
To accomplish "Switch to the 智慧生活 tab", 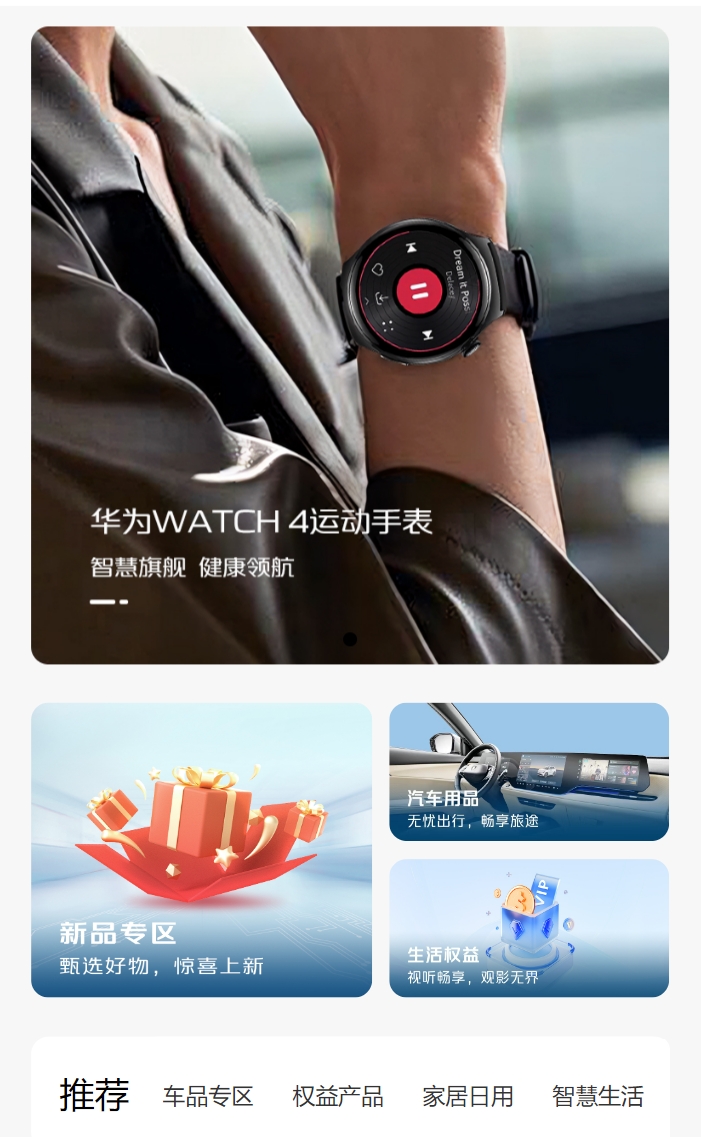I will point(598,1096).
